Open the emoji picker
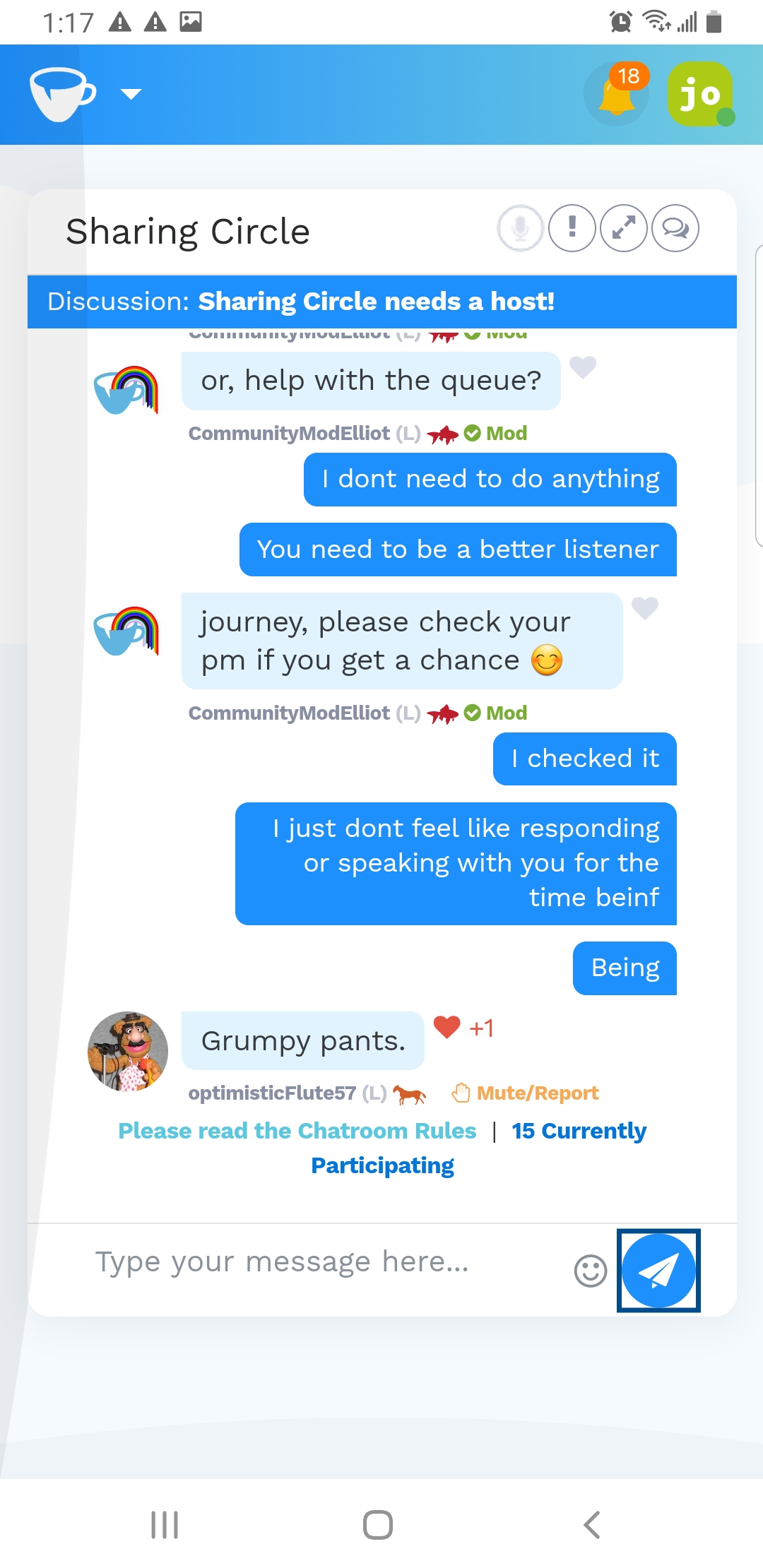 [x=591, y=1271]
